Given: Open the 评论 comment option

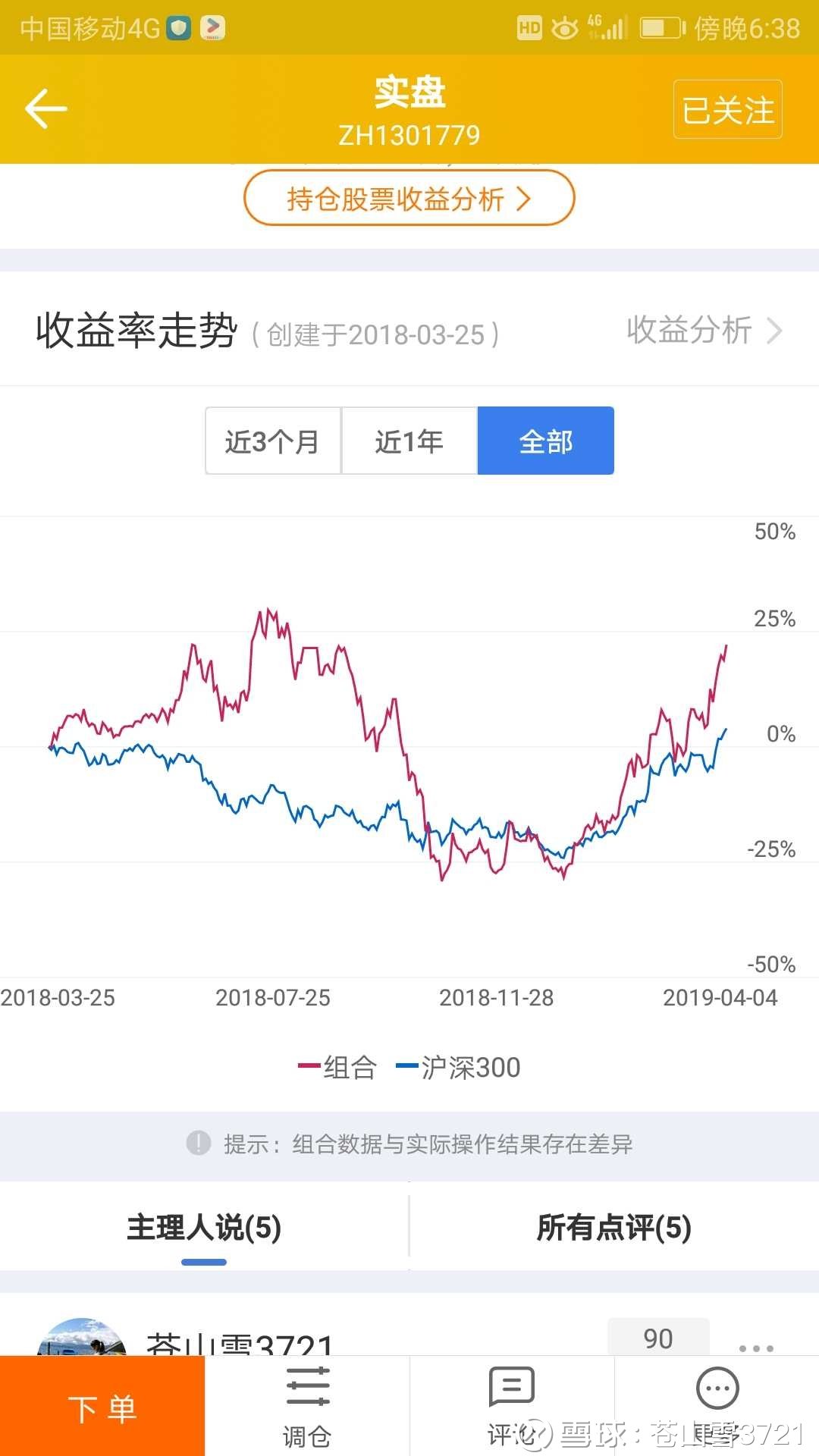Looking at the screenshot, I should tap(512, 1407).
